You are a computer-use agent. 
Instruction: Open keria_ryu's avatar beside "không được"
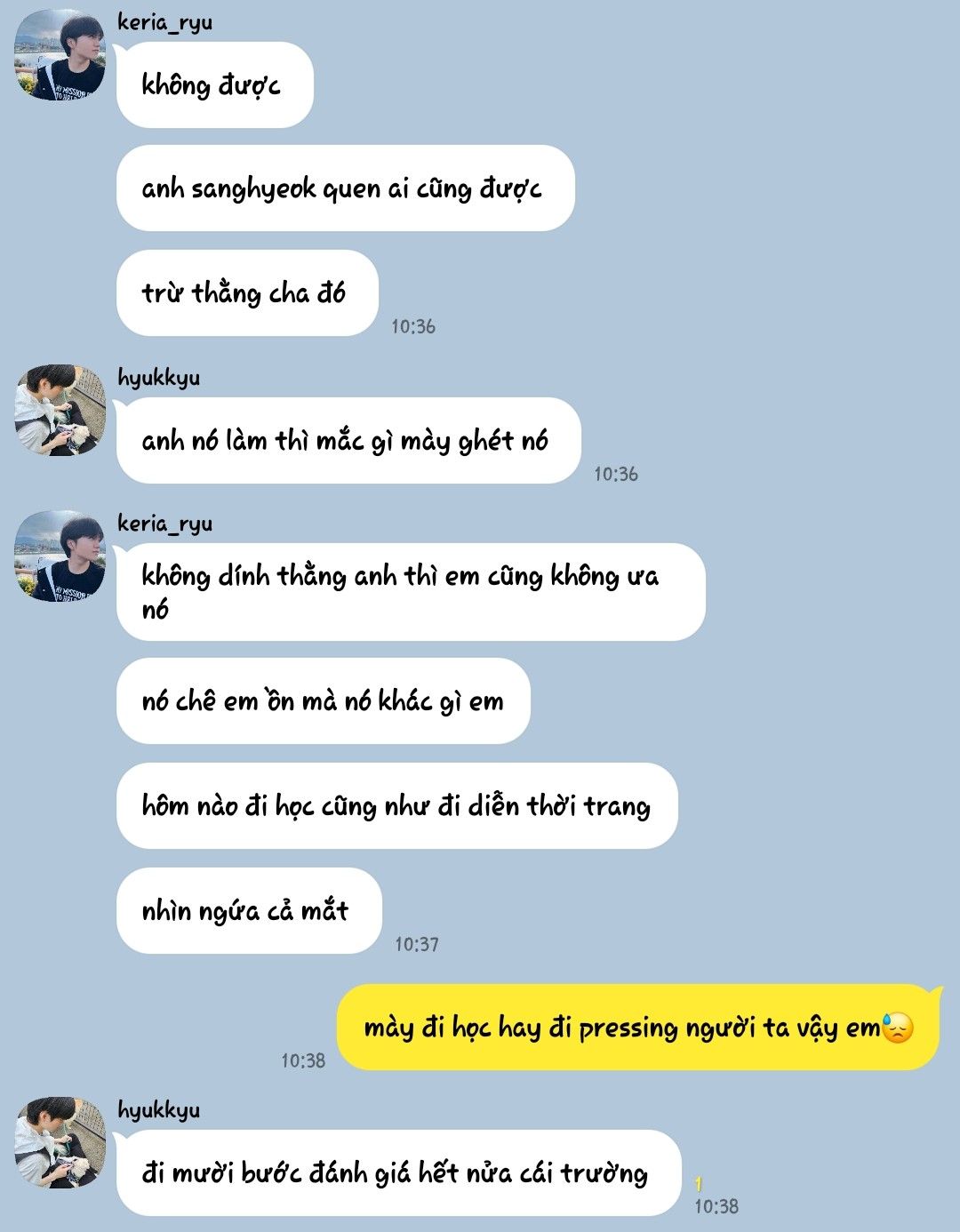tap(60, 55)
